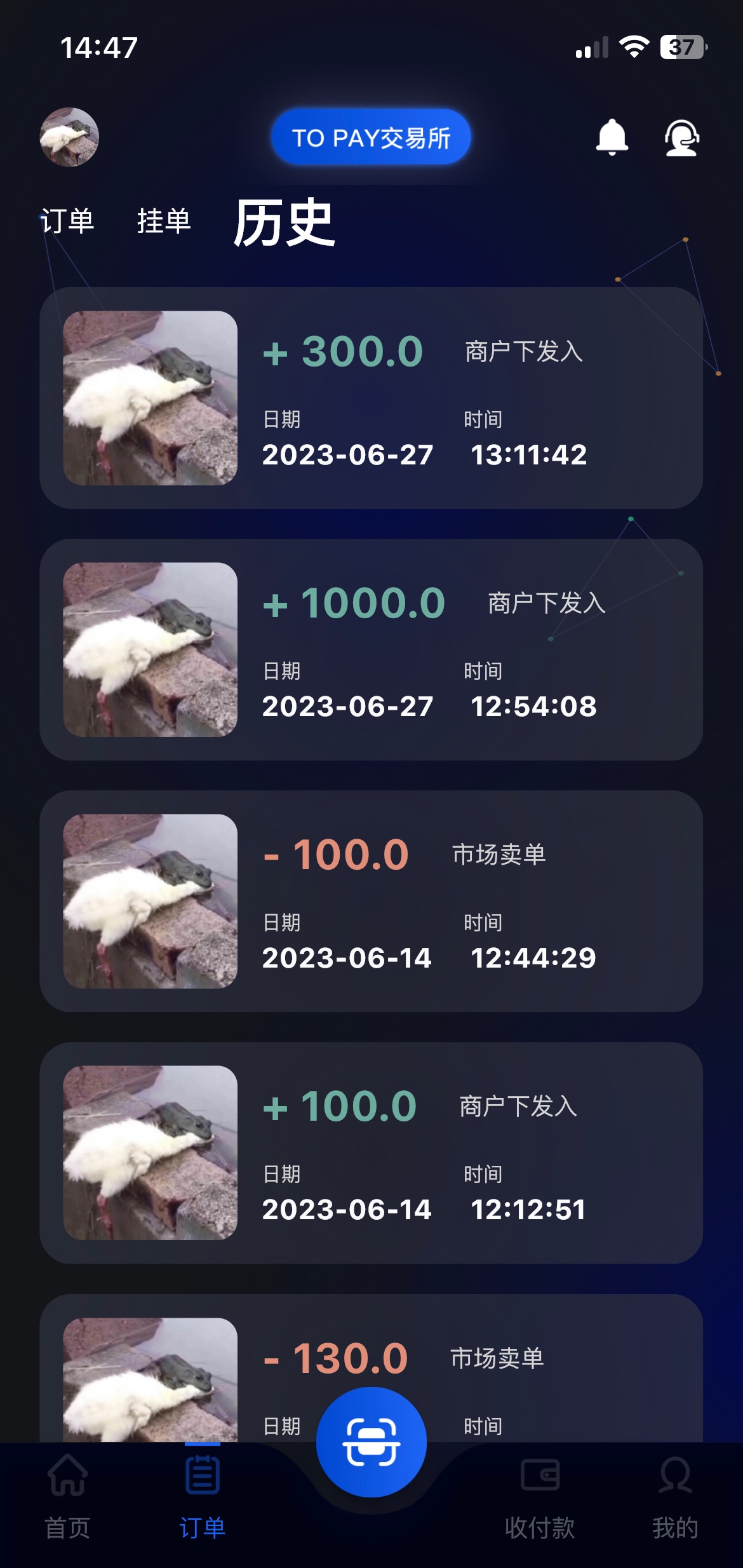
Task: Go to the 首页 tab
Action: click(68, 1498)
